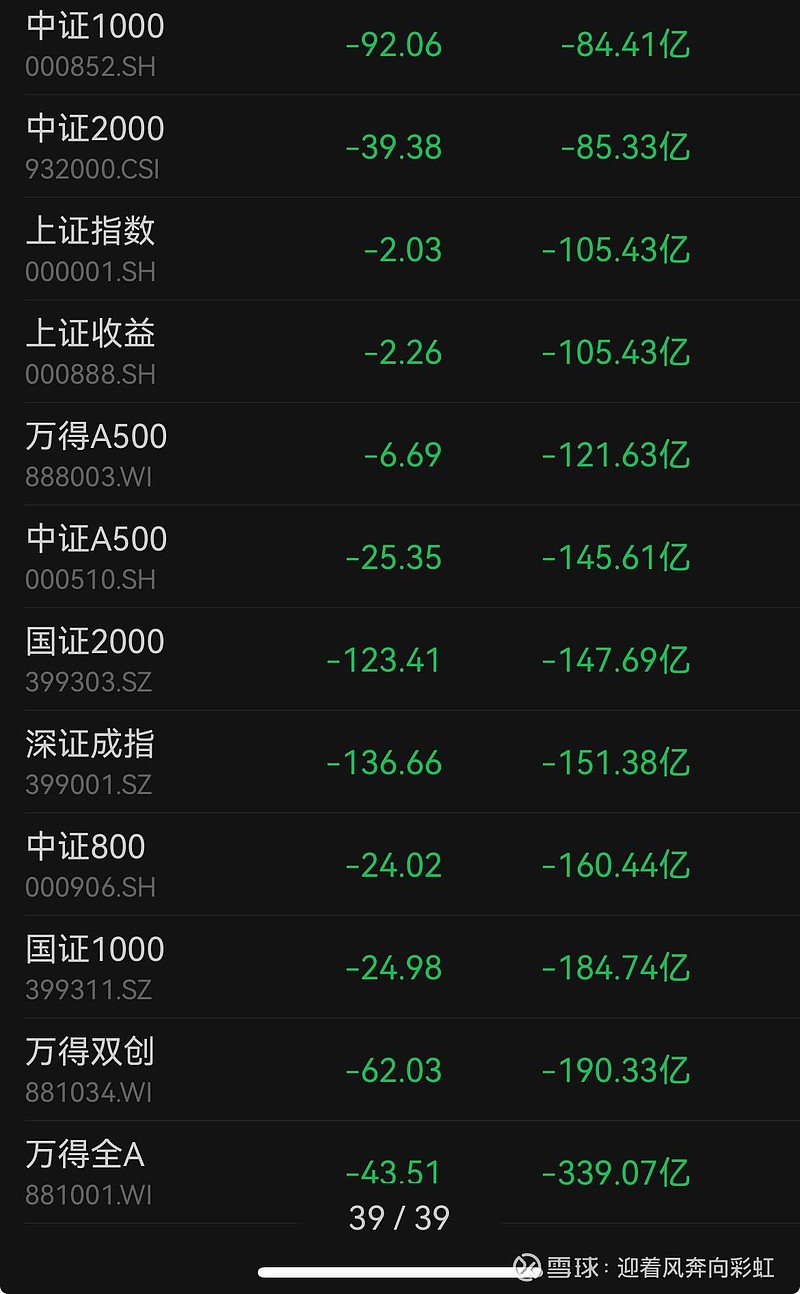Image resolution: width=800 pixels, height=1294 pixels.
Task: Click the 中证800 row label
Action: (85, 846)
